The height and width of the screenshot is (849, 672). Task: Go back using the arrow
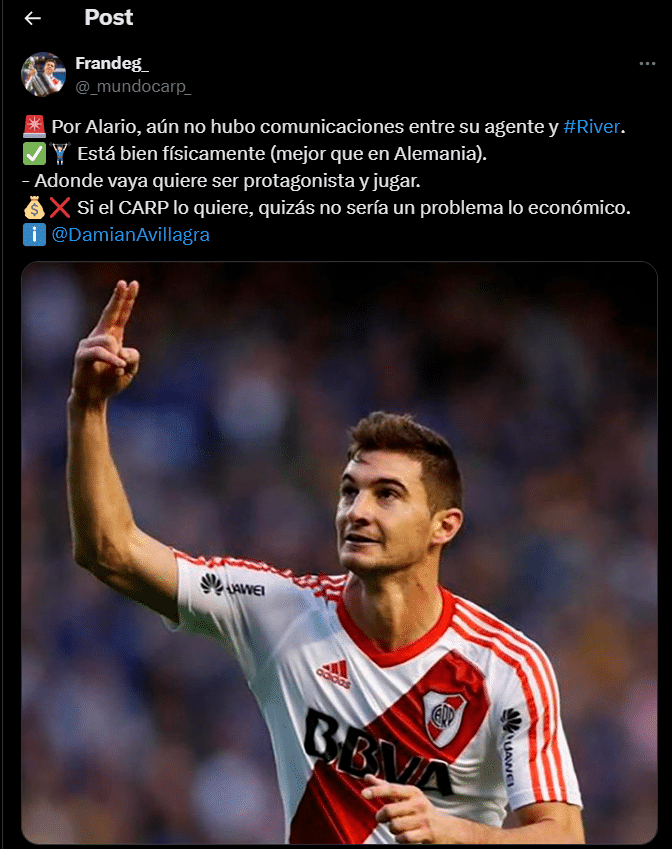pos(33,18)
